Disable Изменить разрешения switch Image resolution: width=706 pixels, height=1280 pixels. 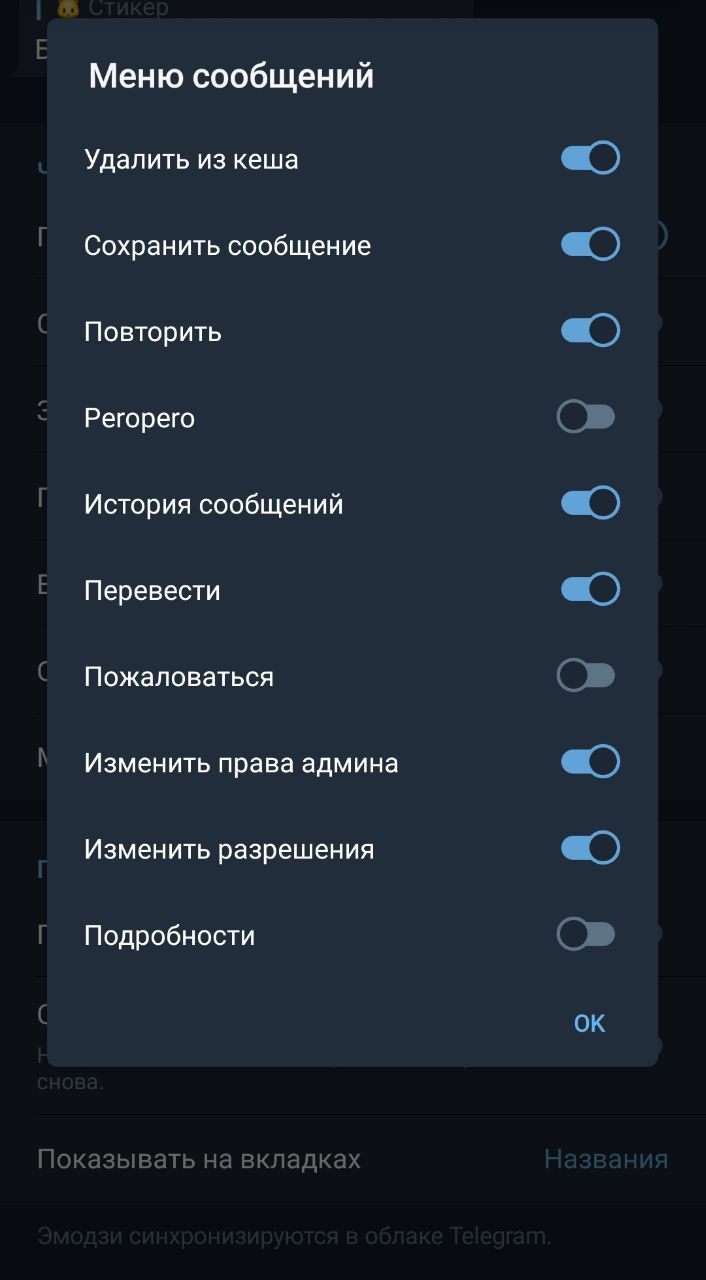click(x=589, y=848)
